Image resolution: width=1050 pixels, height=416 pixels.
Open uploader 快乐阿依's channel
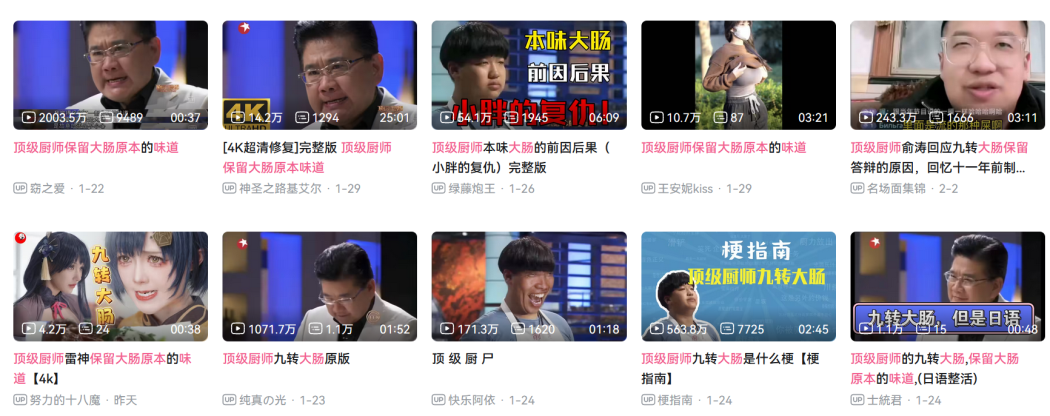click(476, 400)
